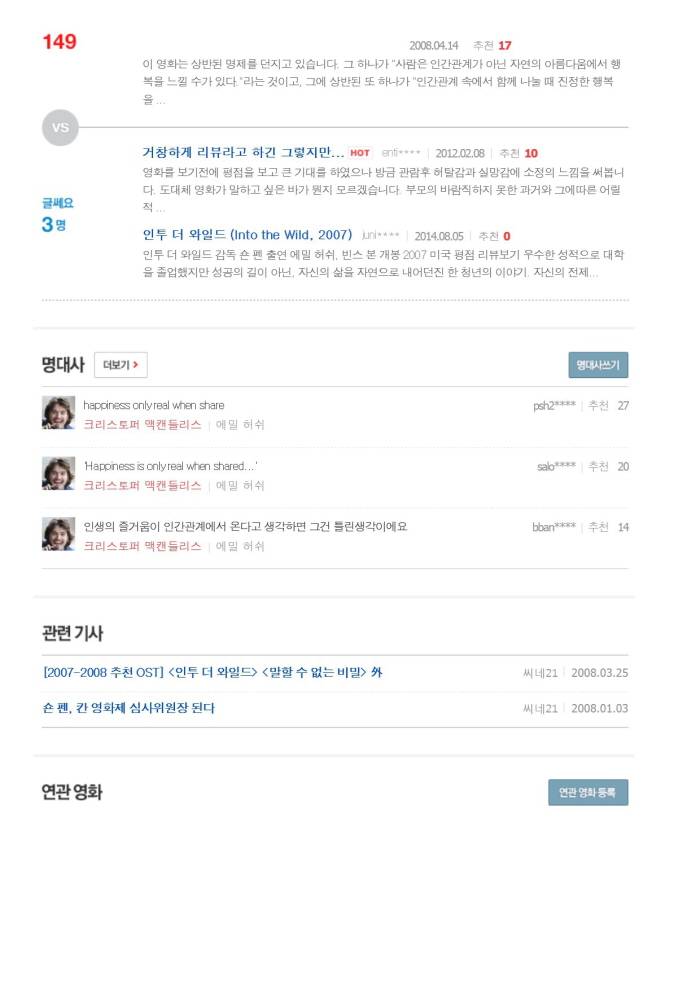Tap 에밀 허쉬 under psh2****'s quote
Viewport: 700px width, 989px height.
240,425
